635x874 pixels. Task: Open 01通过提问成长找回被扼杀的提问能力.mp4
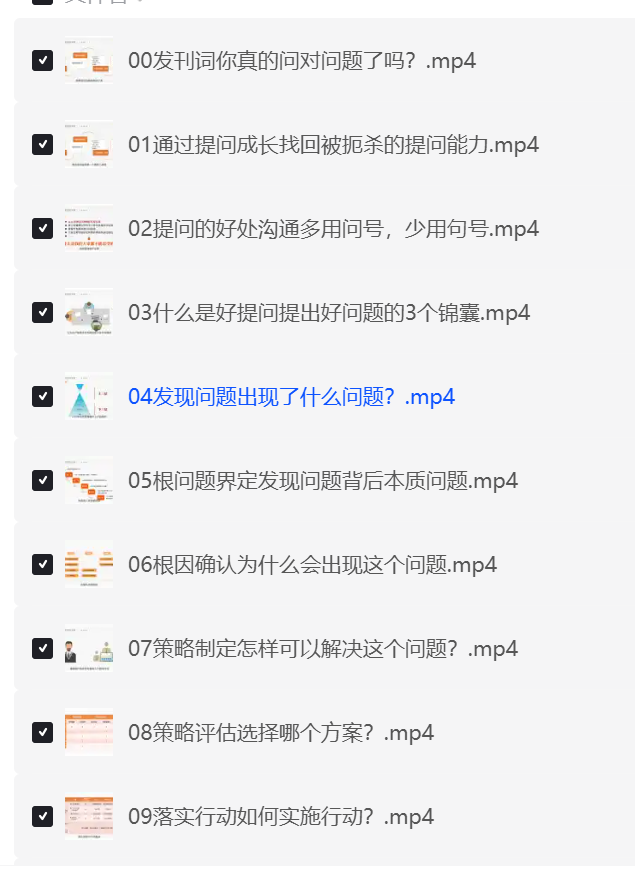[x=333, y=145]
